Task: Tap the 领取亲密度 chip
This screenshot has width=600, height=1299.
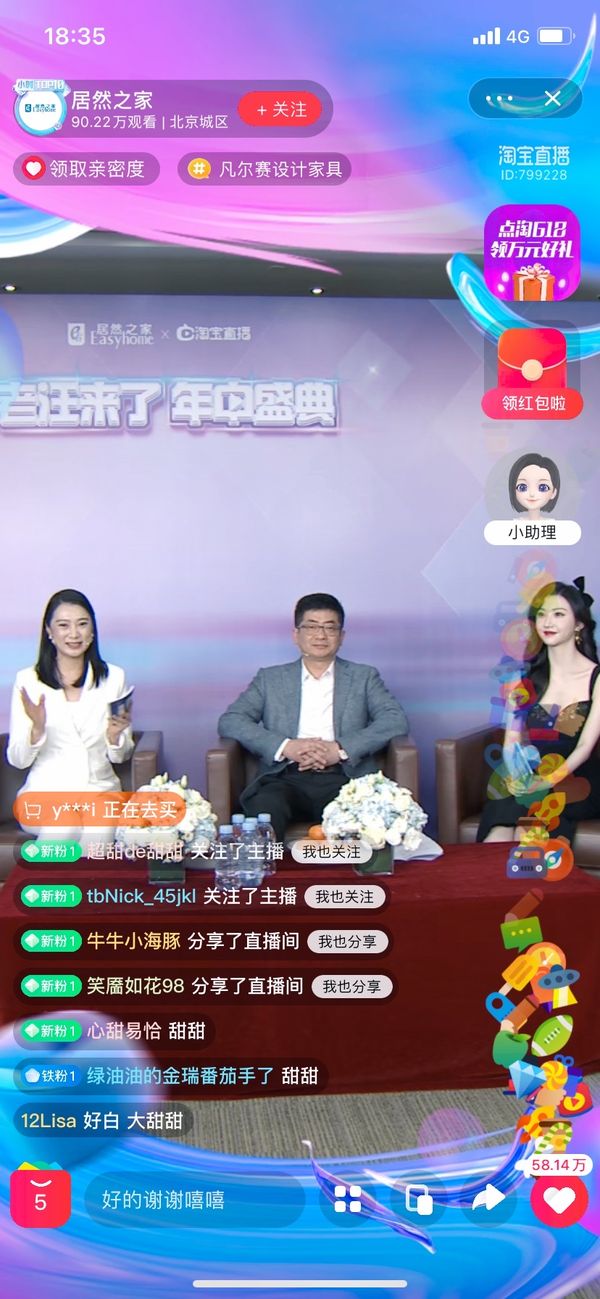Action: pos(85,169)
